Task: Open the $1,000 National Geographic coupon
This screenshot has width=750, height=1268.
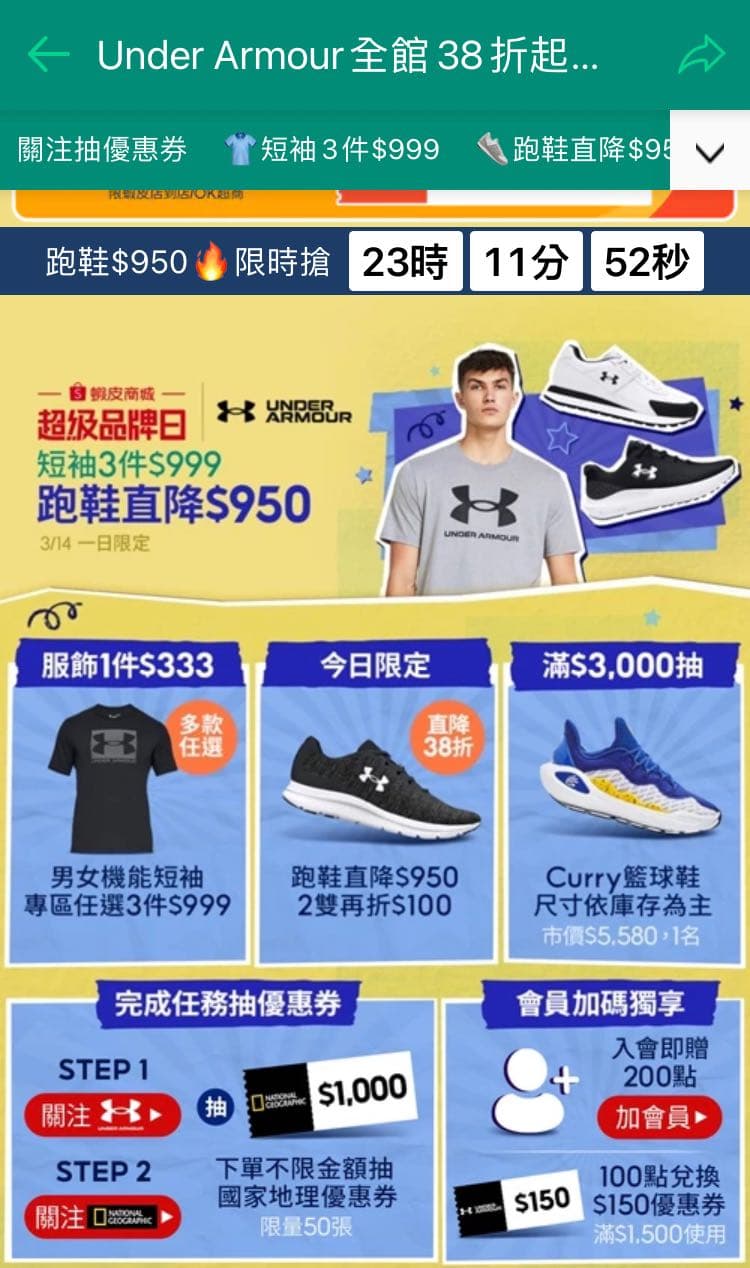Action: pos(330,1093)
